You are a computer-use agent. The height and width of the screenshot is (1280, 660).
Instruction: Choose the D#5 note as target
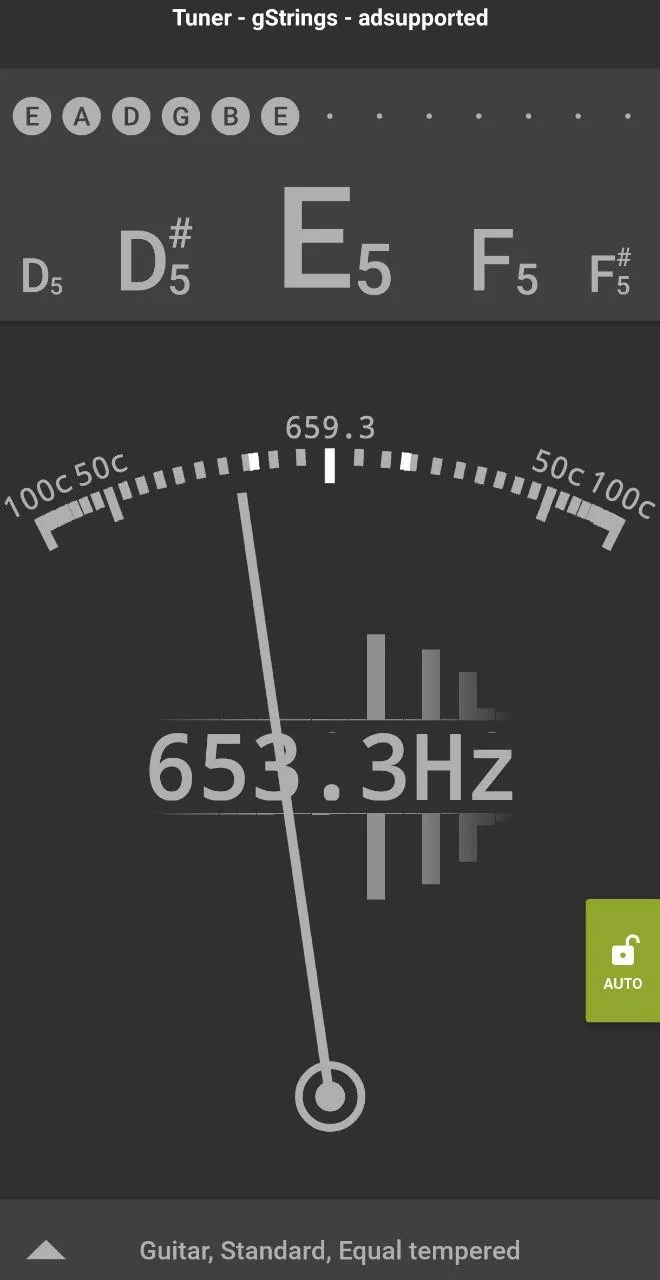tap(155, 260)
